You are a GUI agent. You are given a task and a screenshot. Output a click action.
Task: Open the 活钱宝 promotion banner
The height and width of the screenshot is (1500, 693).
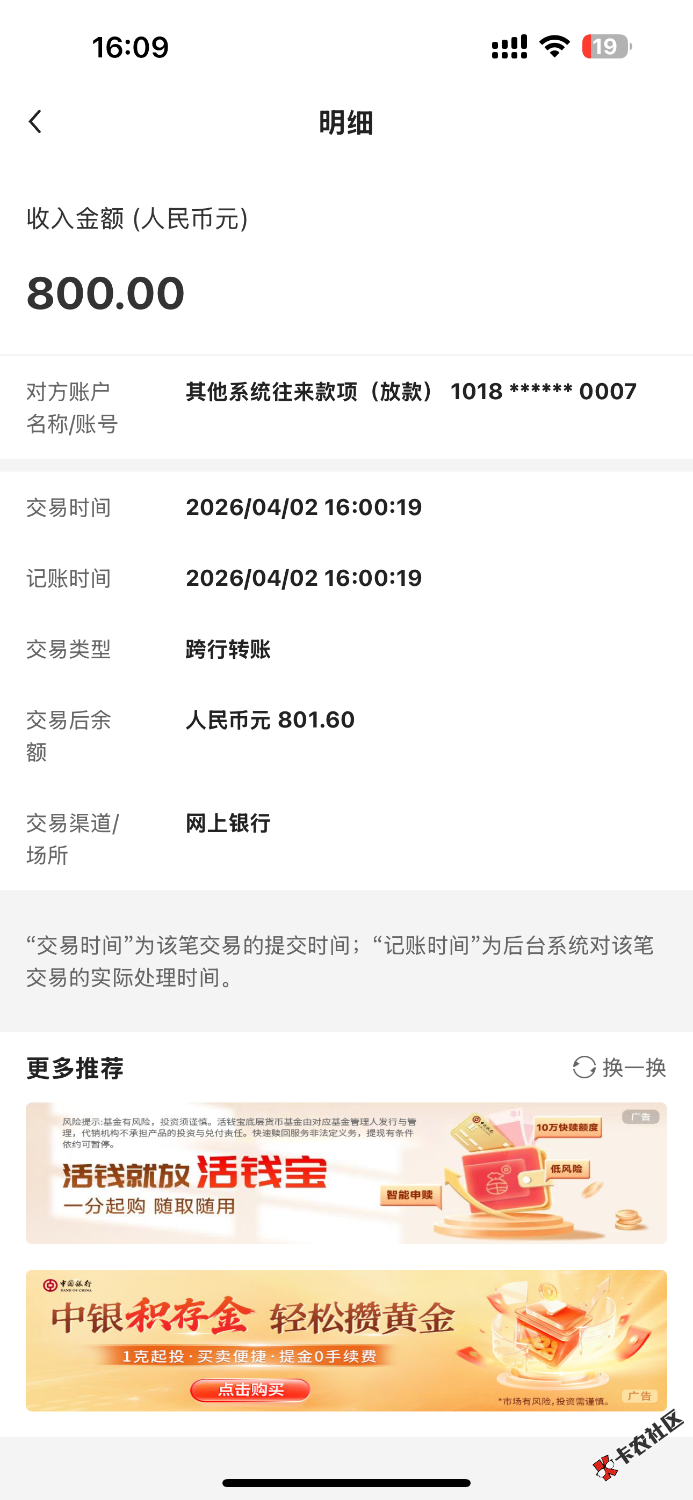pos(346,1173)
